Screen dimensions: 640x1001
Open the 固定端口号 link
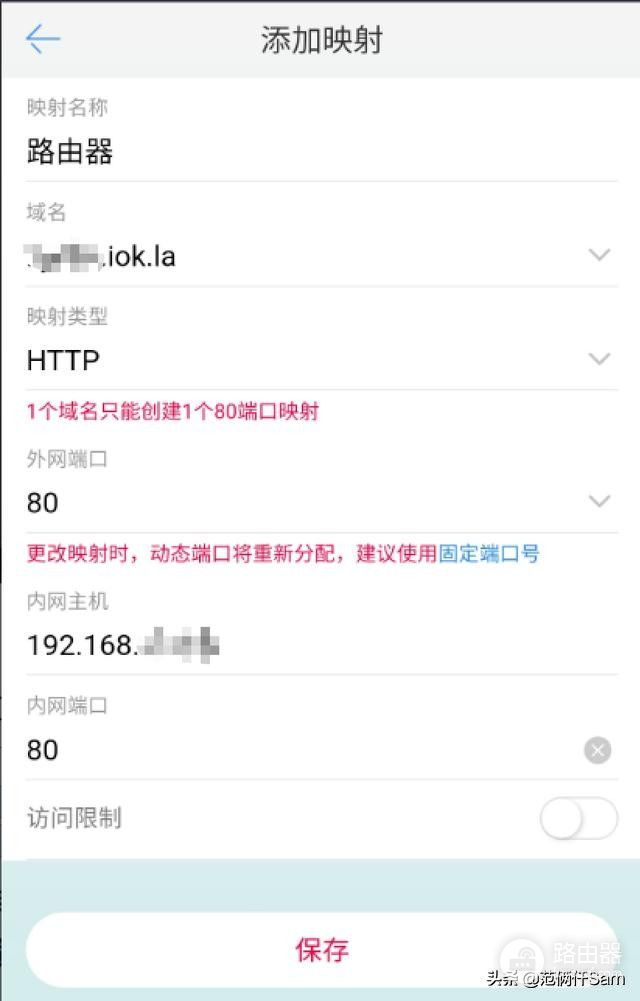pyautogui.click(x=489, y=553)
